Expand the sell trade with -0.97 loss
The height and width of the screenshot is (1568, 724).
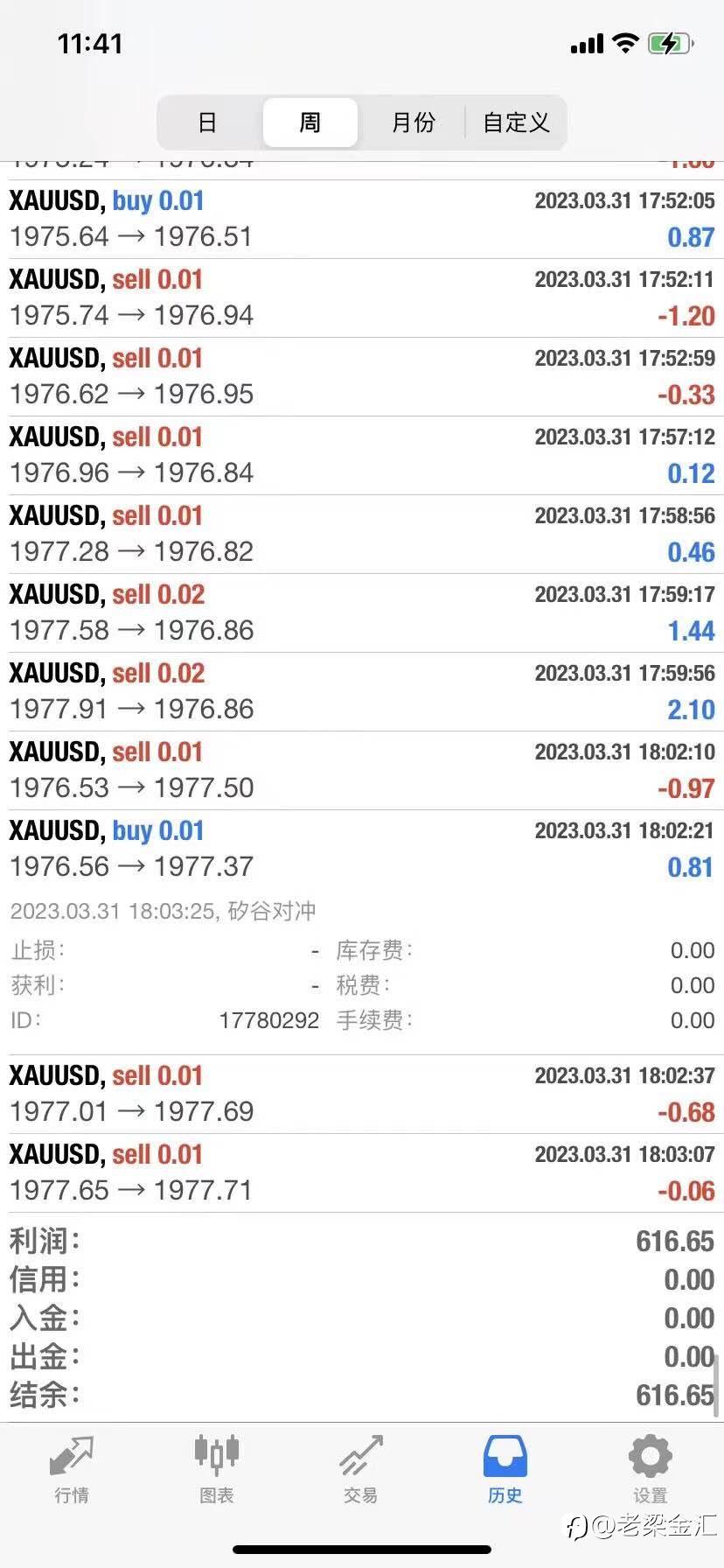(x=362, y=770)
